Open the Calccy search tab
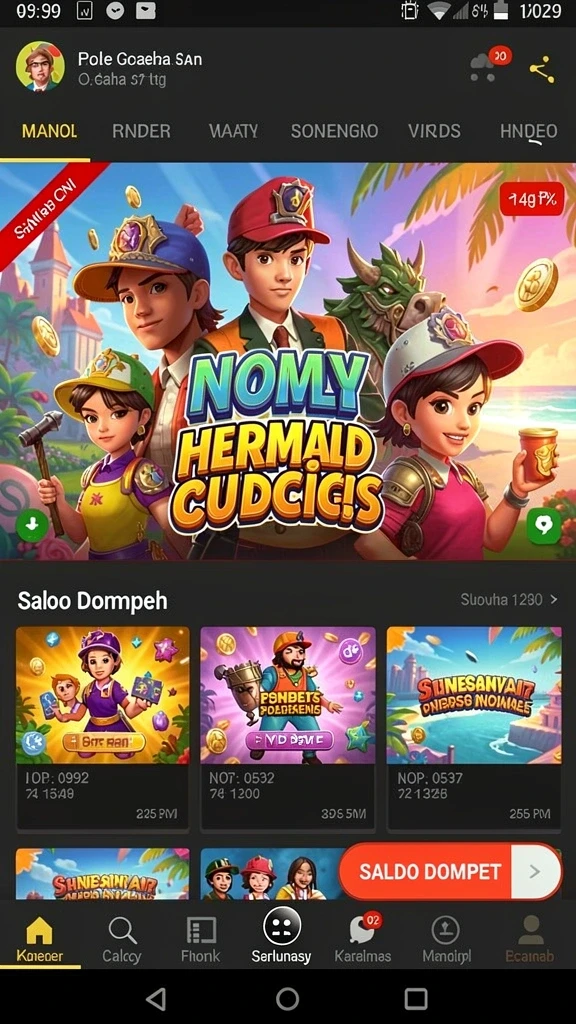 (x=121, y=940)
